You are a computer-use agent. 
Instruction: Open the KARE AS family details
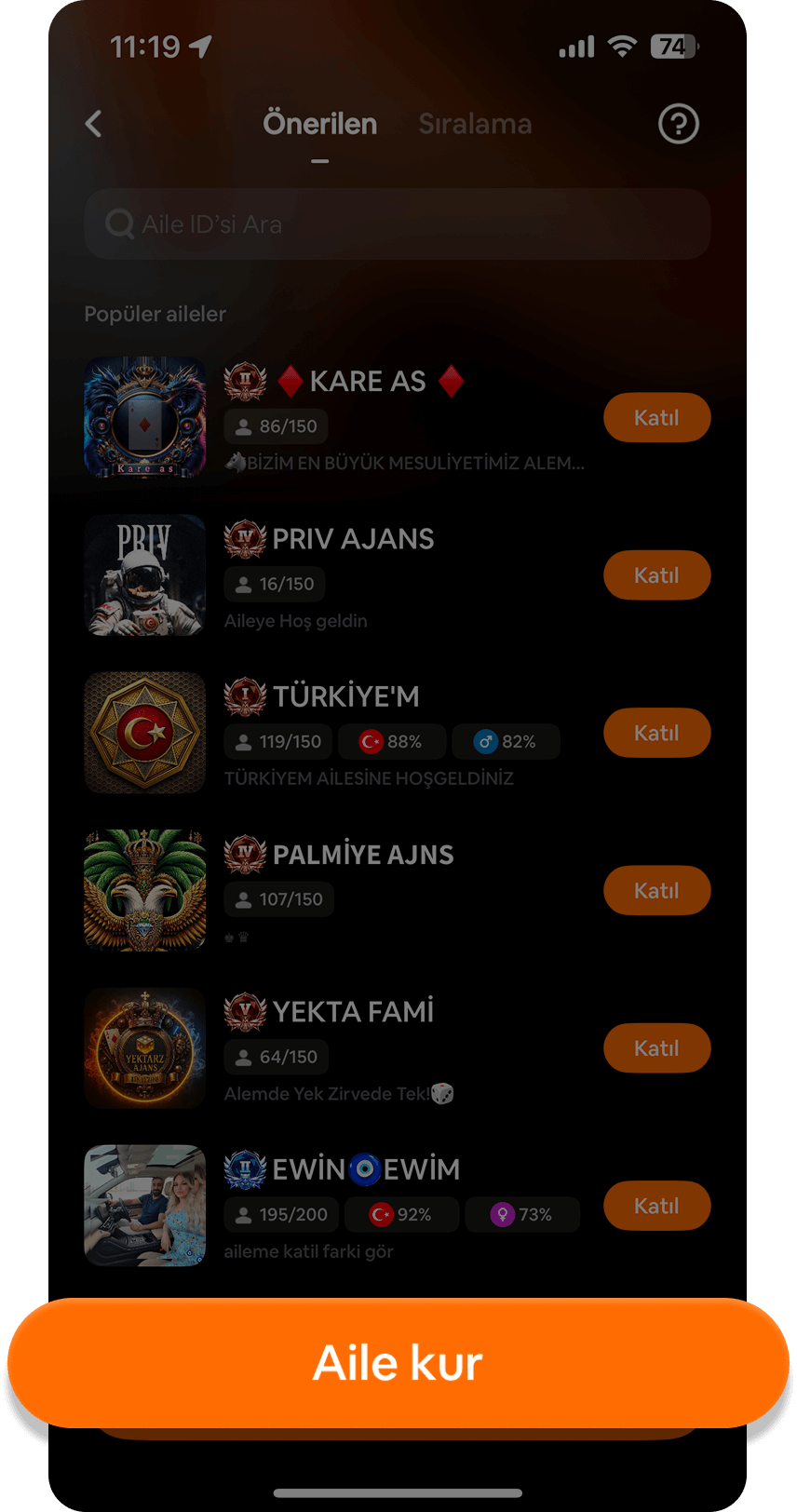[x=368, y=382]
